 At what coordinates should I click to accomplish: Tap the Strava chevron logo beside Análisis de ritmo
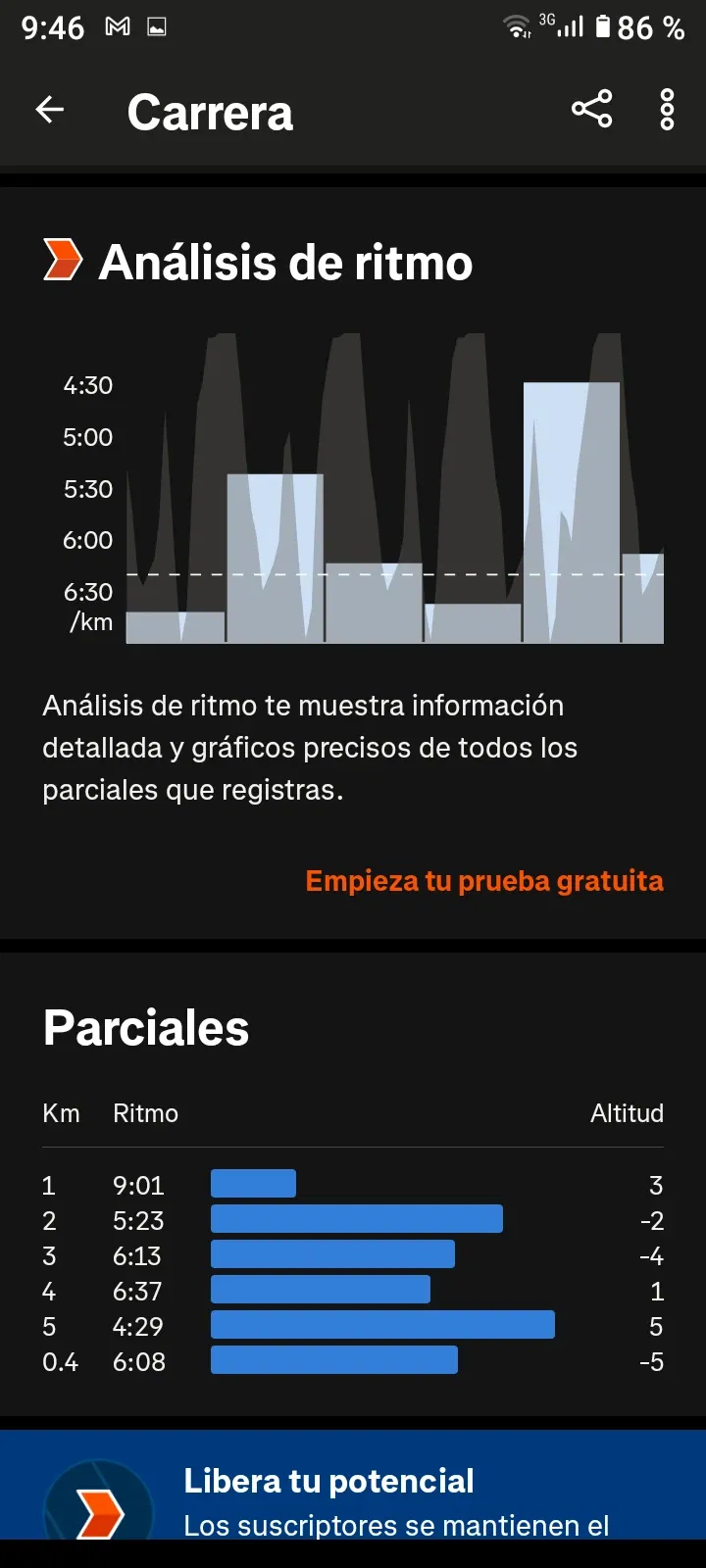tap(61, 260)
